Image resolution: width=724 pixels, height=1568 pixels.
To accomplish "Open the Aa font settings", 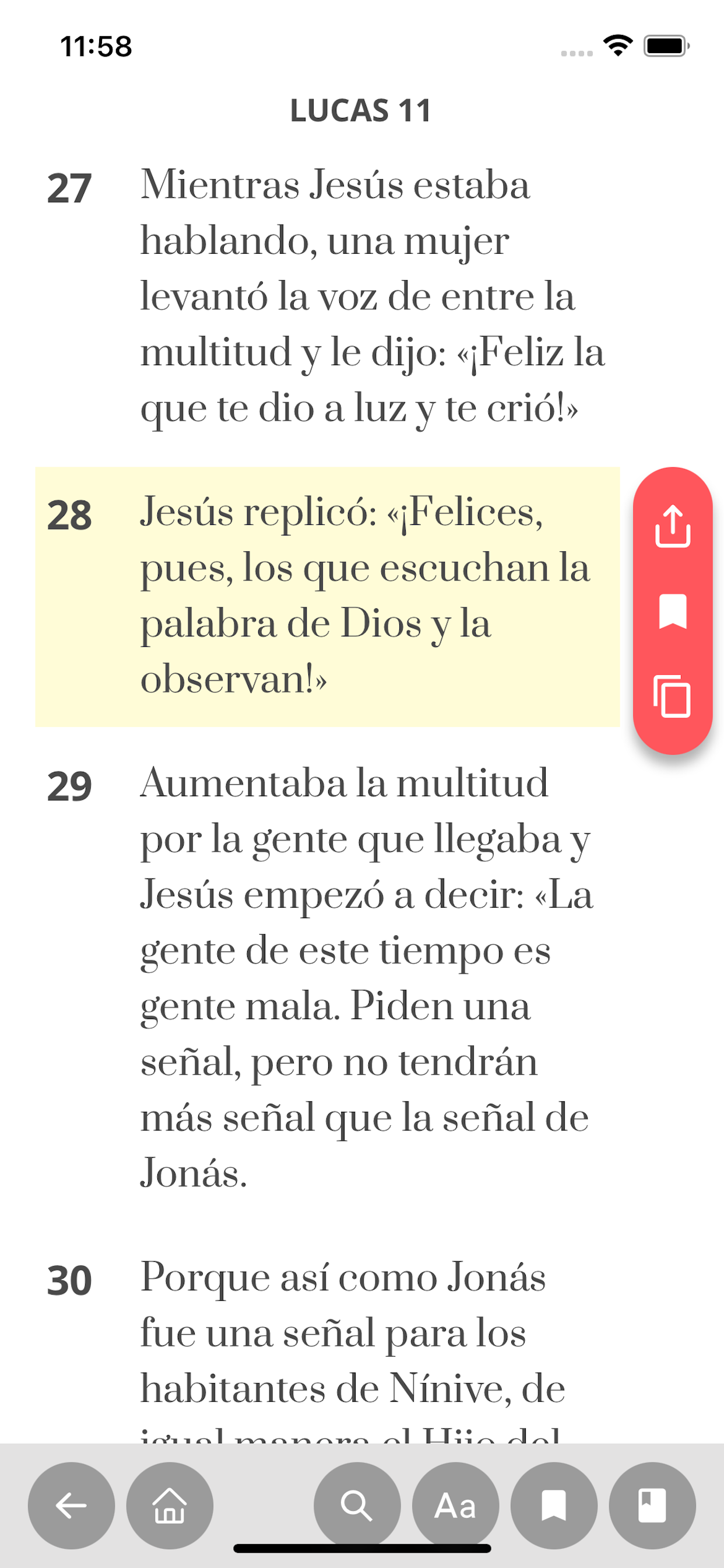I will (455, 1506).
